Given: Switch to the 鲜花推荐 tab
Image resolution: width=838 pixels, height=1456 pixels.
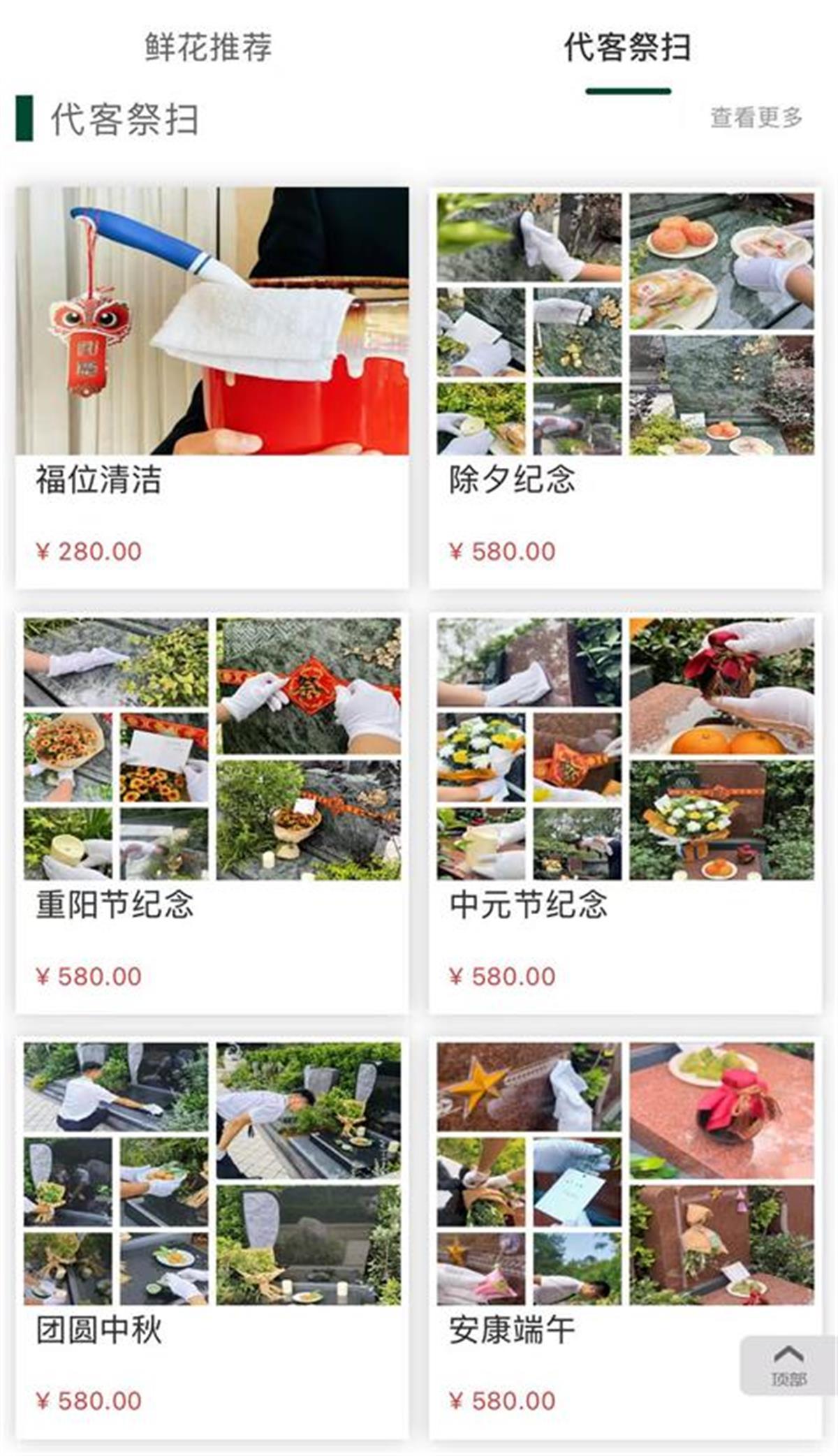Looking at the screenshot, I should pos(208,47).
